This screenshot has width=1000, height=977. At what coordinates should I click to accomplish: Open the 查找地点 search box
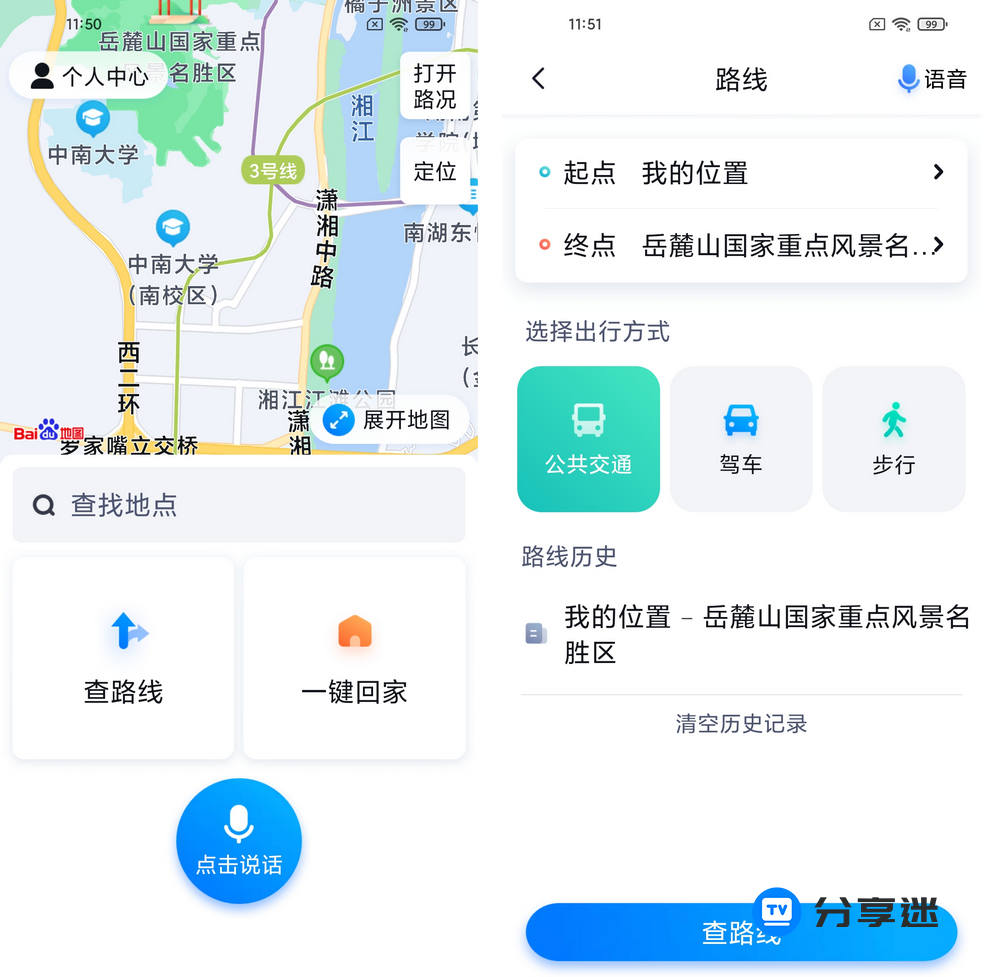(238, 505)
